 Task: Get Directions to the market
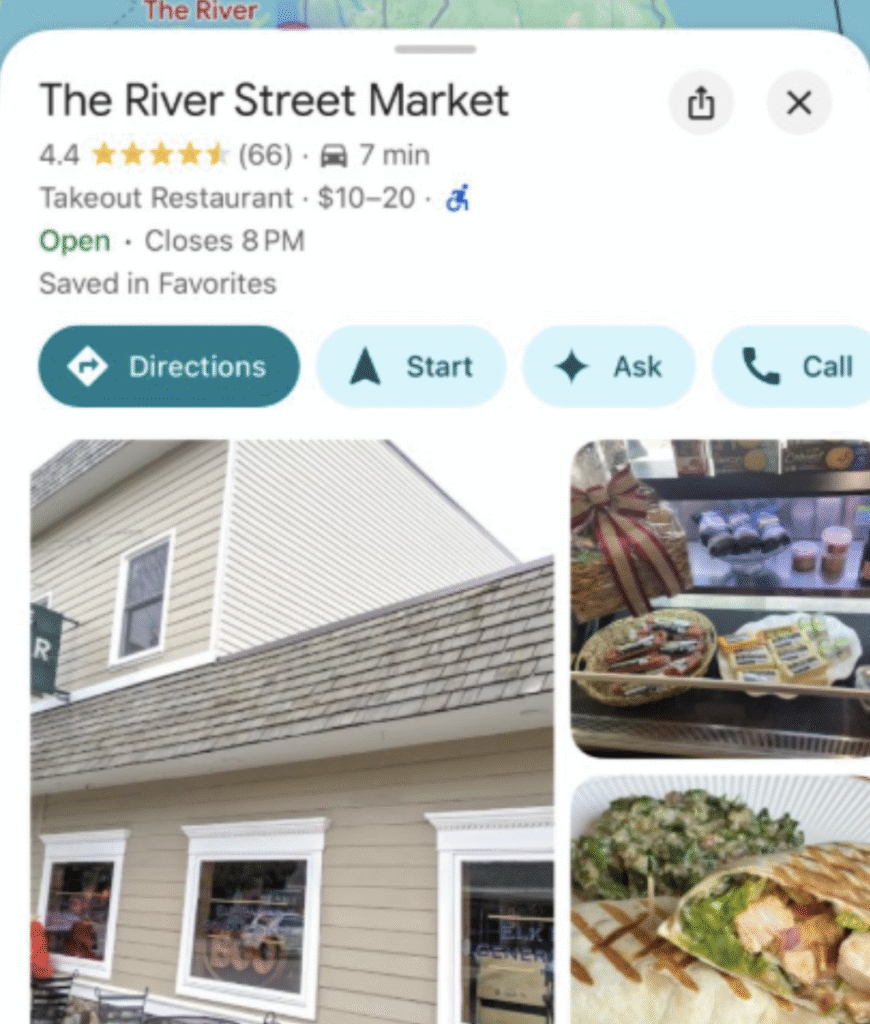(169, 367)
